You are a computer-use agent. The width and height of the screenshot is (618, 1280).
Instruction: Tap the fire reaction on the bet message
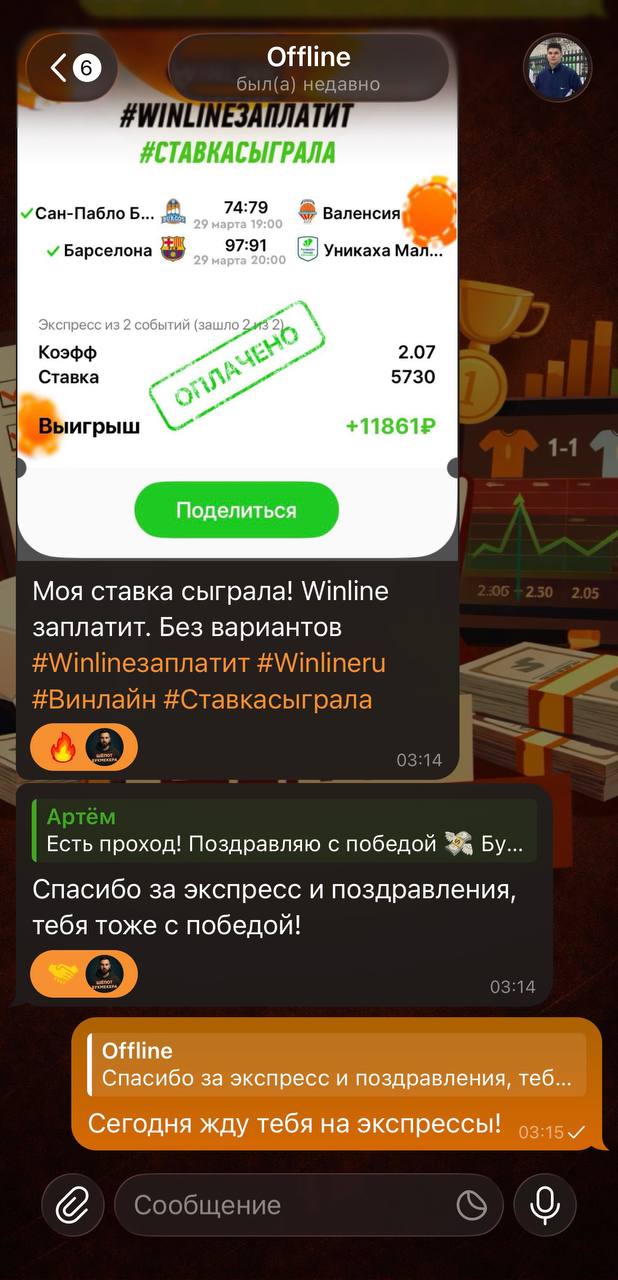(63, 746)
